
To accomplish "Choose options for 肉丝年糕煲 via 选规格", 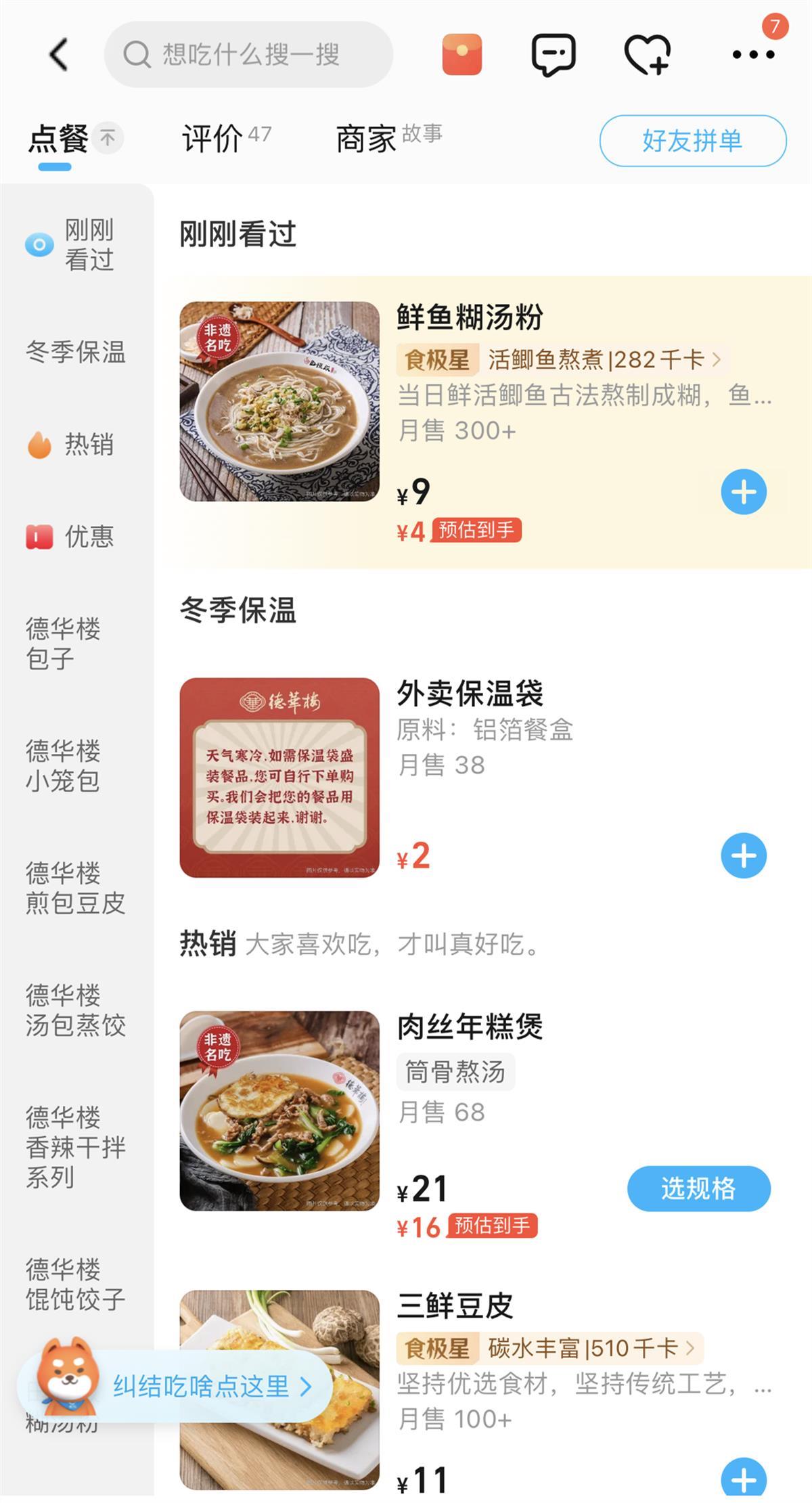I will click(698, 1188).
